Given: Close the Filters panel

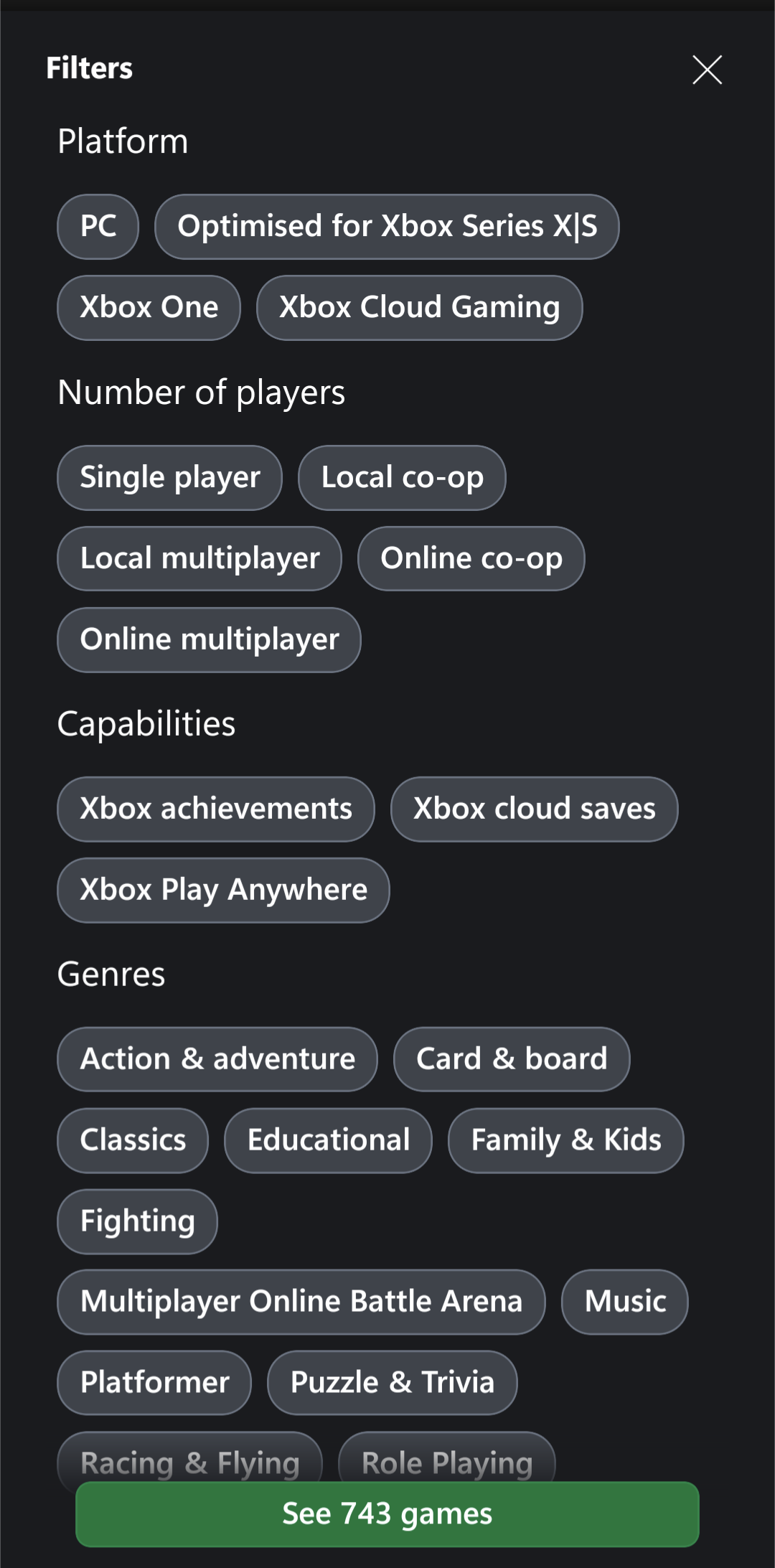Looking at the screenshot, I should click(707, 70).
